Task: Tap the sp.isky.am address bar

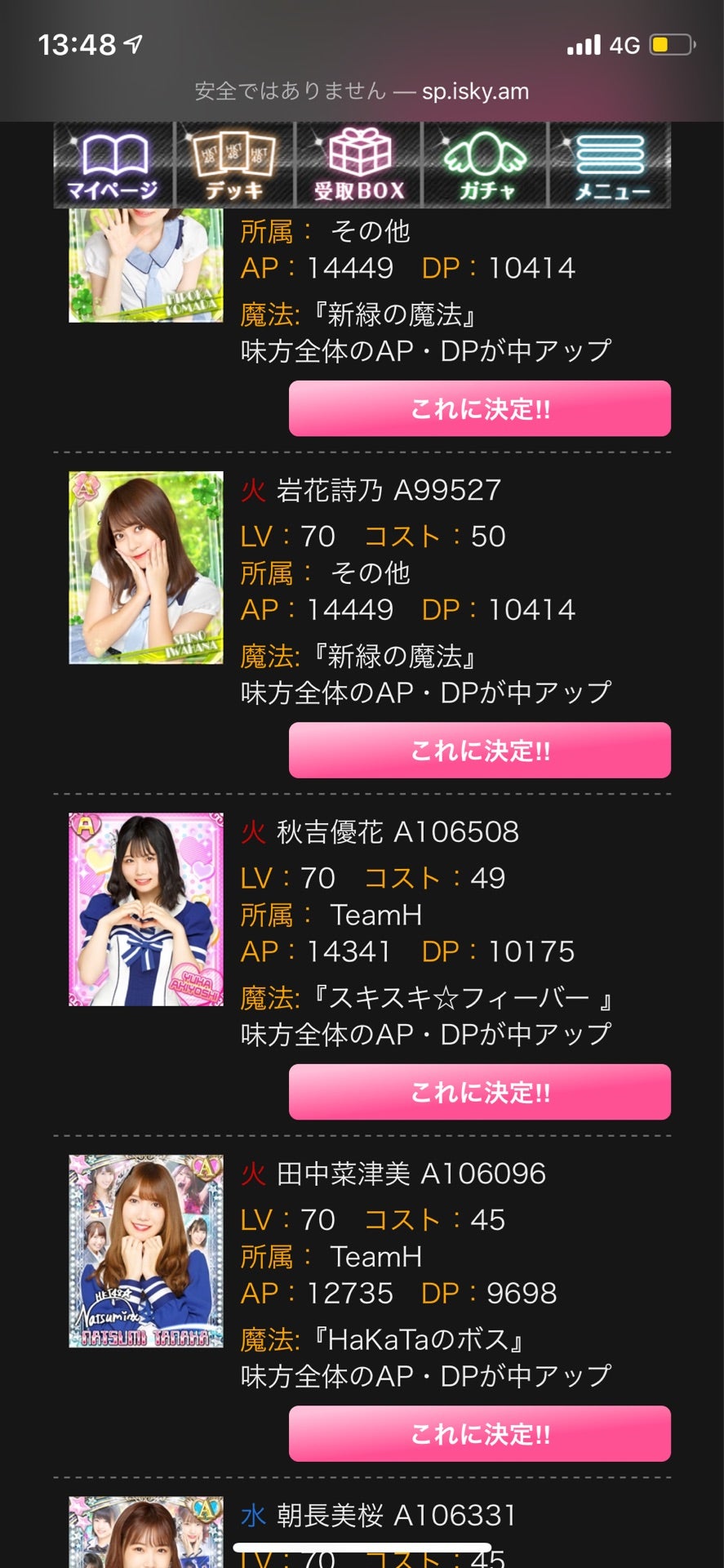Action: click(362, 91)
